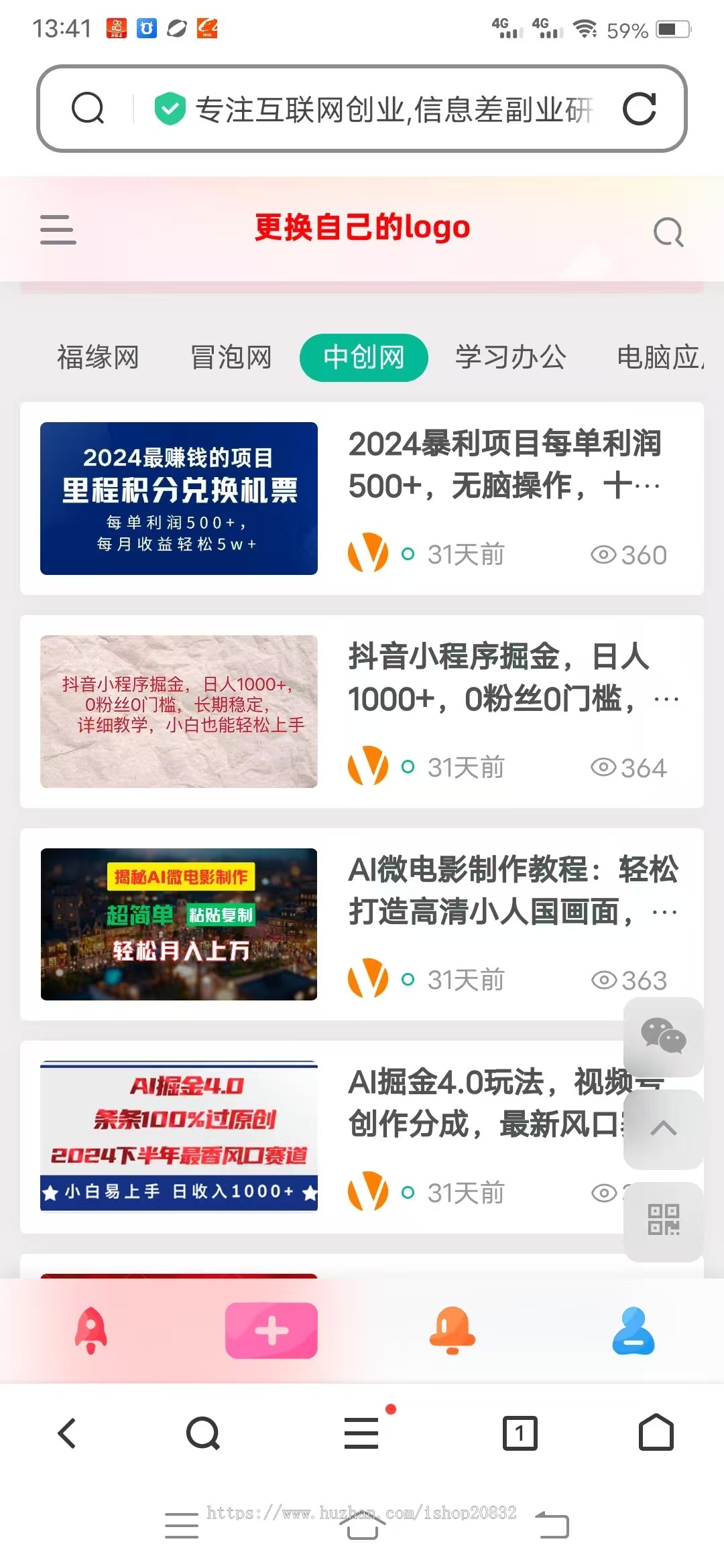Viewport: 724px width, 1568px height.
Task: Open the browser tabs switcher
Action: tap(520, 1433)
